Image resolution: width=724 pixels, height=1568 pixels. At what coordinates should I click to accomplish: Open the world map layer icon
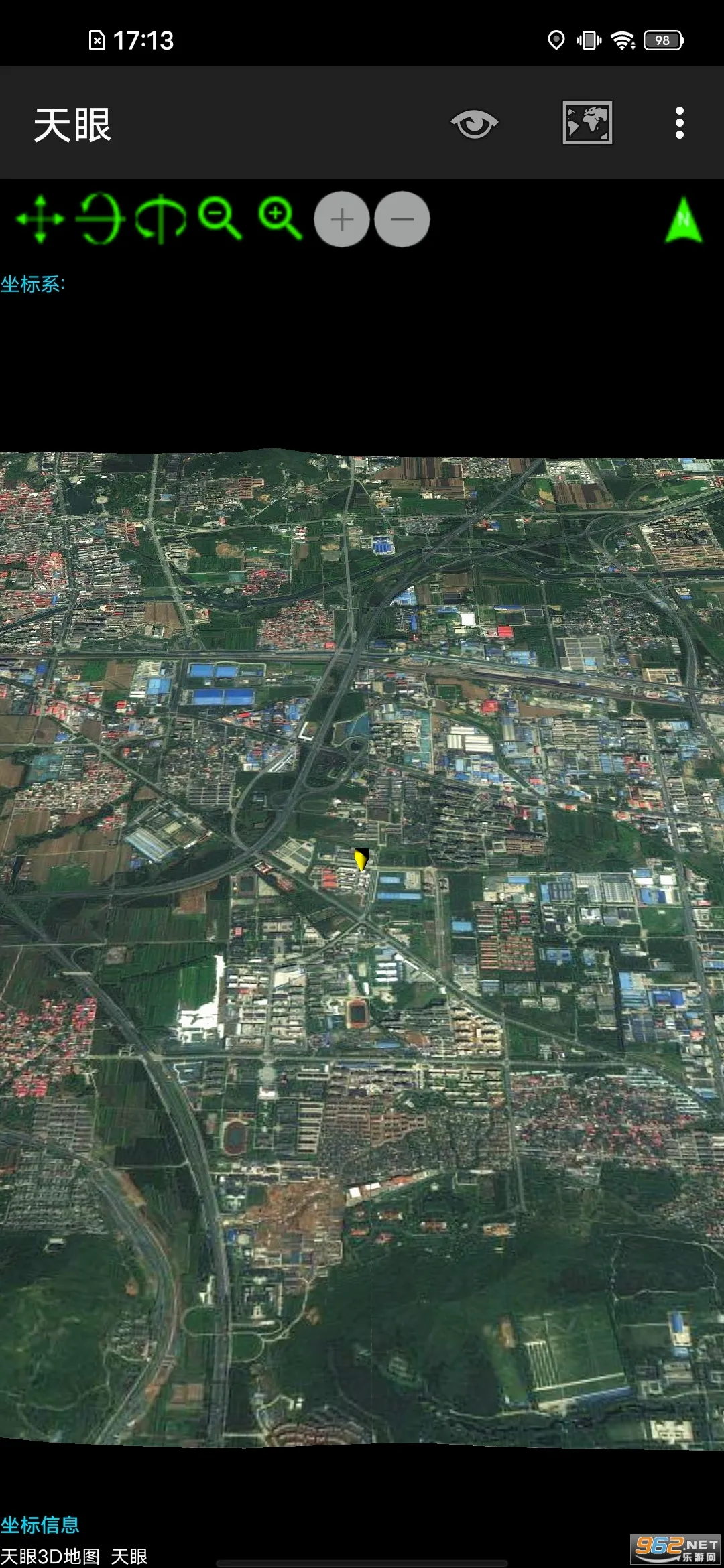(587, 123)
